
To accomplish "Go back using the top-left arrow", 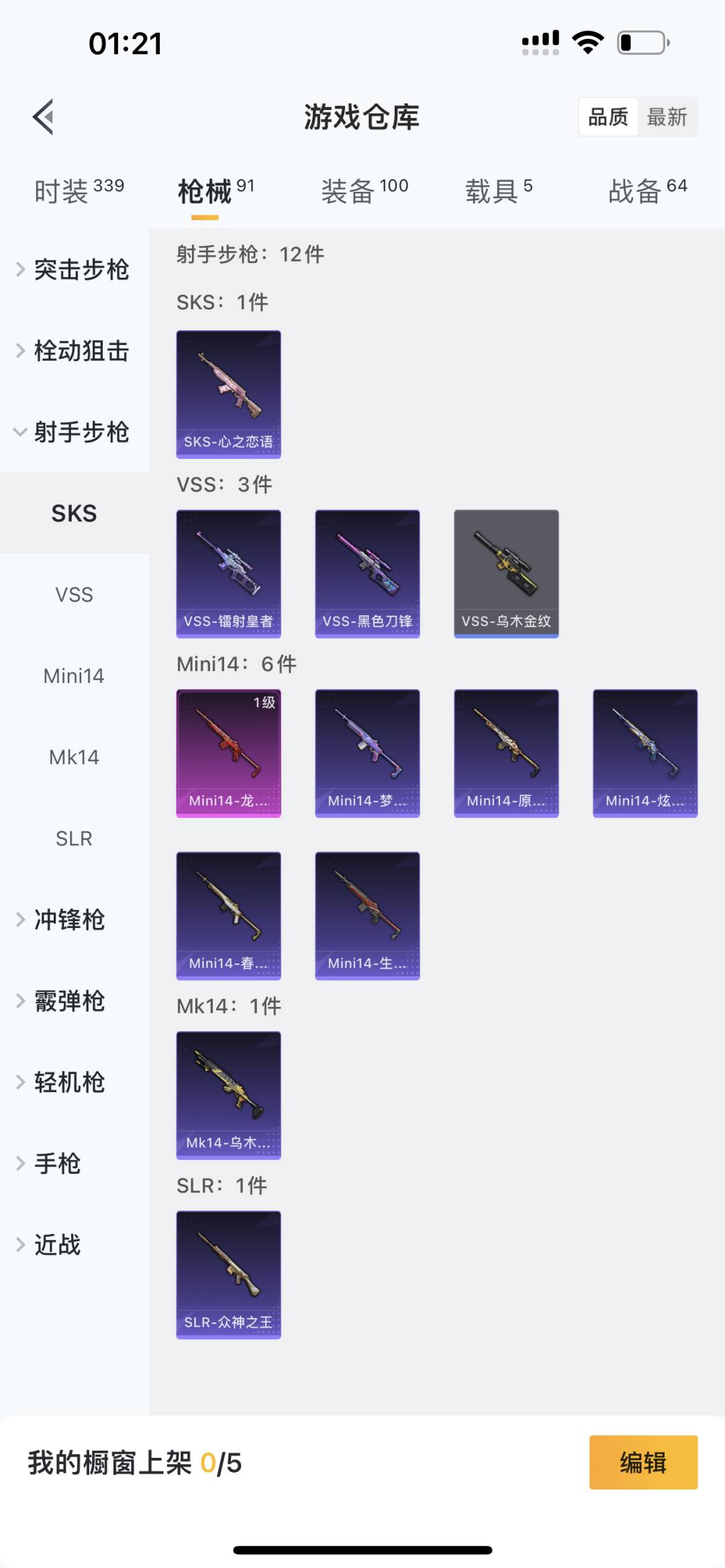I will pos(44,117).
